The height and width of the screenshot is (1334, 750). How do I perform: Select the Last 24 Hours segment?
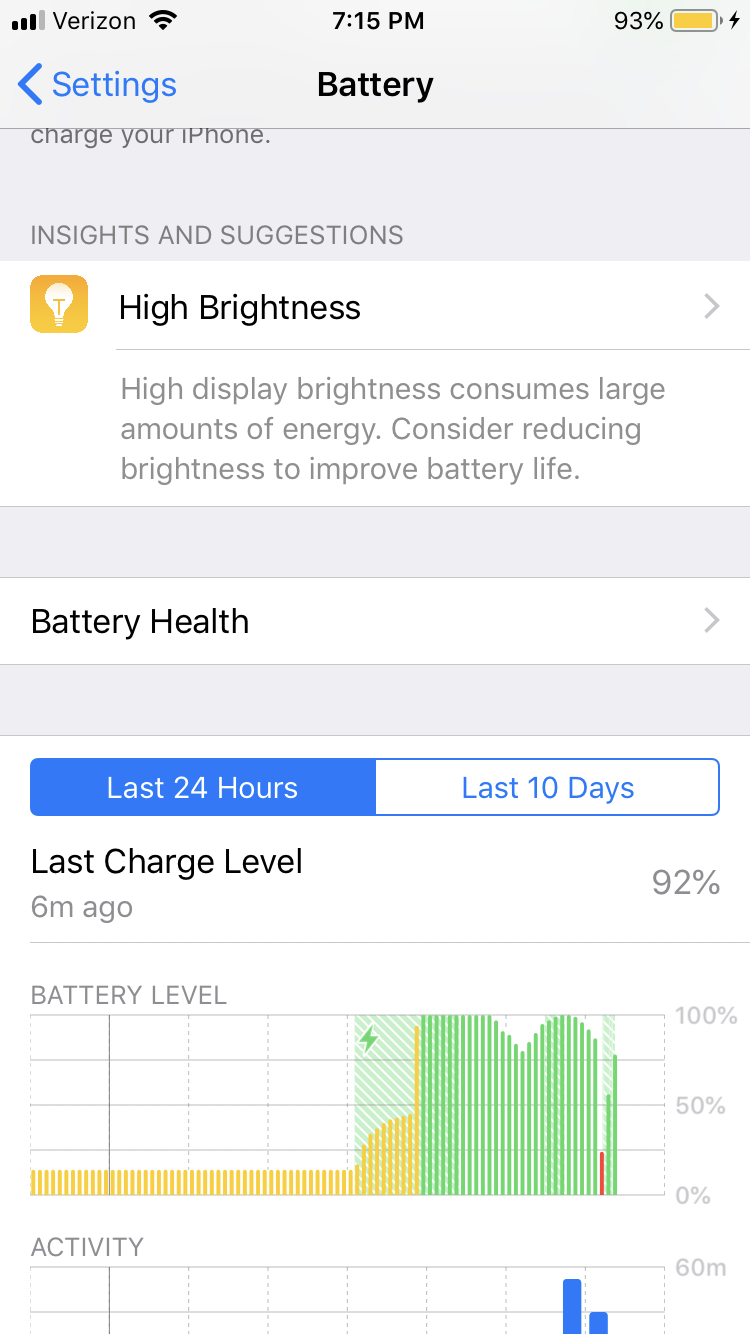click(203, 787)
